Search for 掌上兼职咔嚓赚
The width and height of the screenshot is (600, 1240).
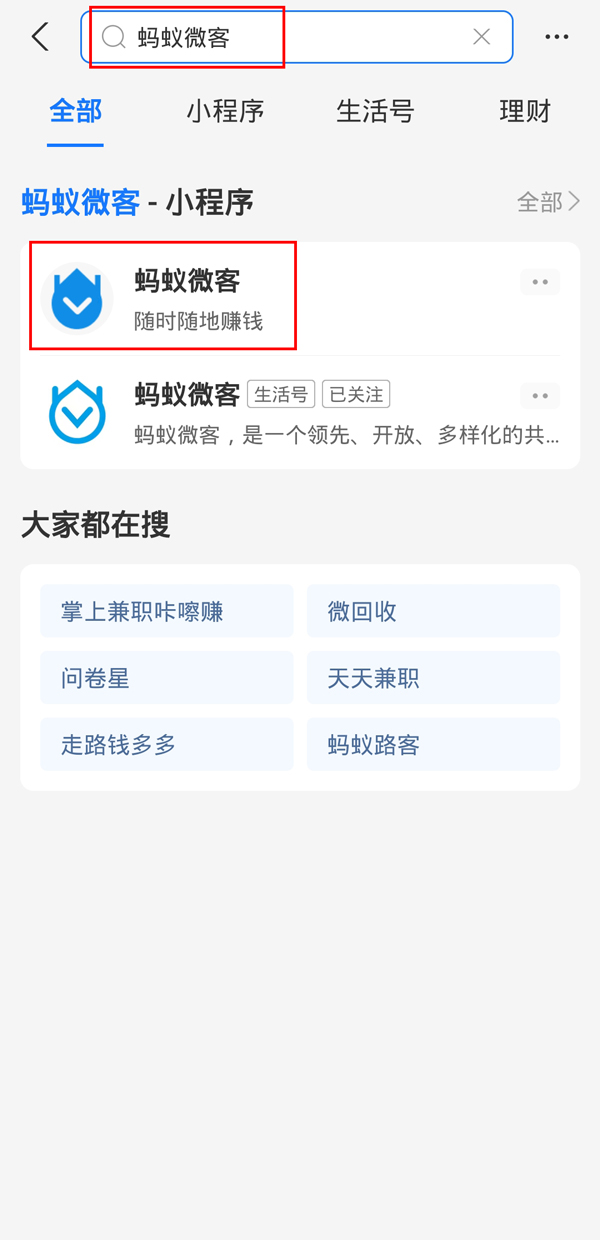[x=167, y=611]
